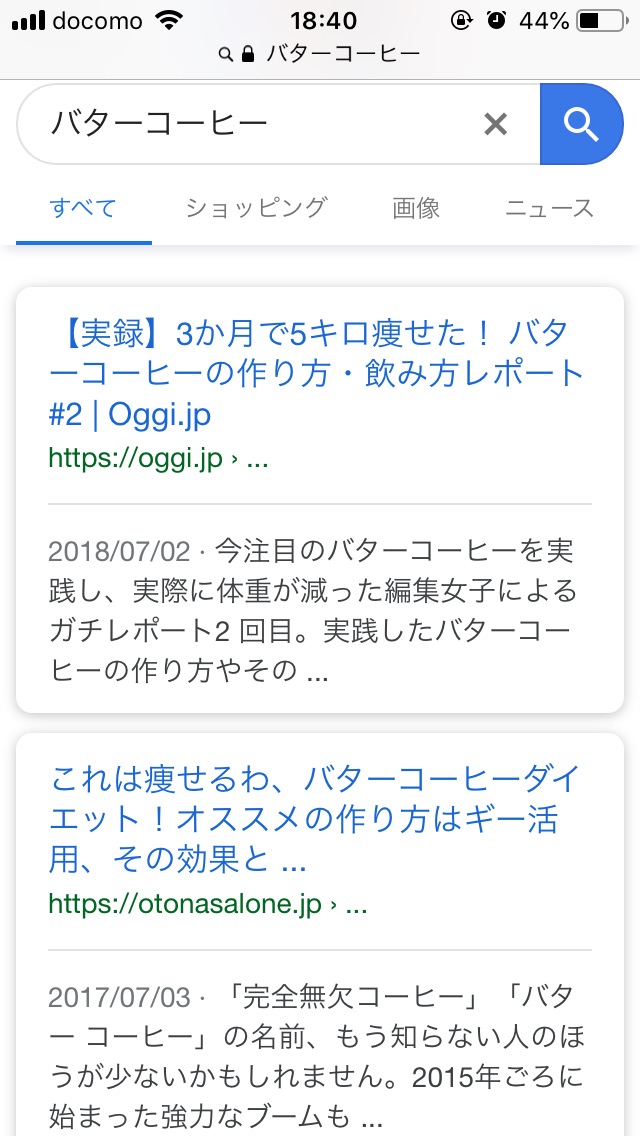Switch to the ニュース tab
This screenshot has height=1136, width=640.
coord(549,208)
